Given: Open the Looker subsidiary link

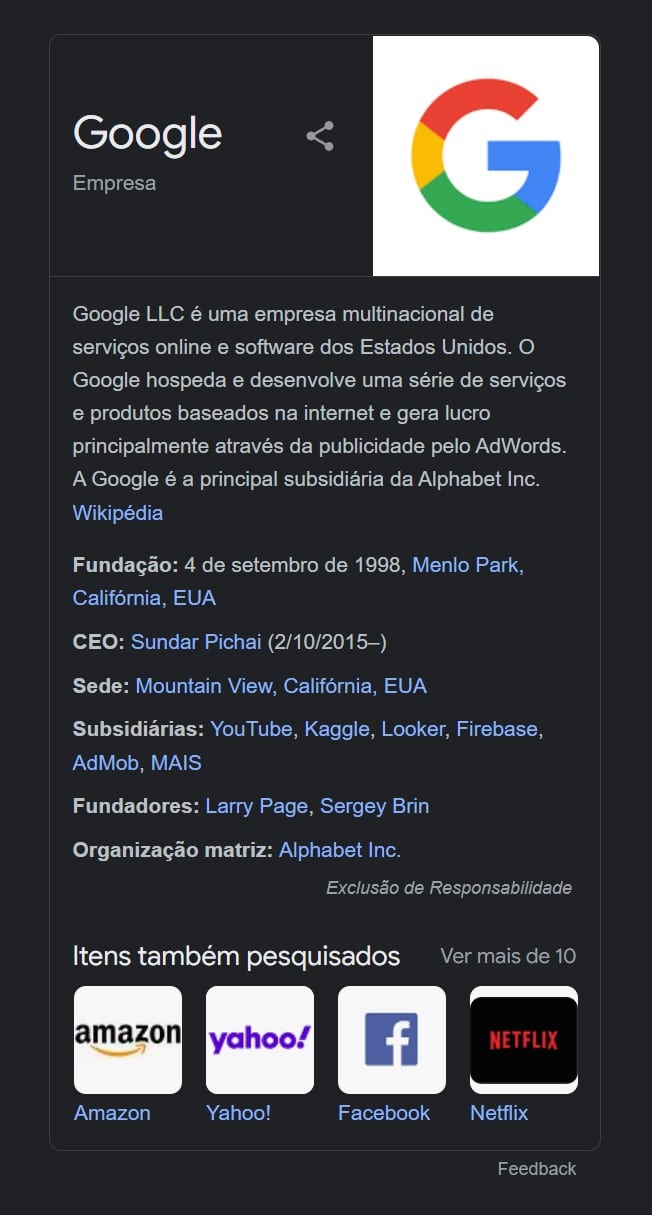Looking at the screenshot, I should pos(413,729).
